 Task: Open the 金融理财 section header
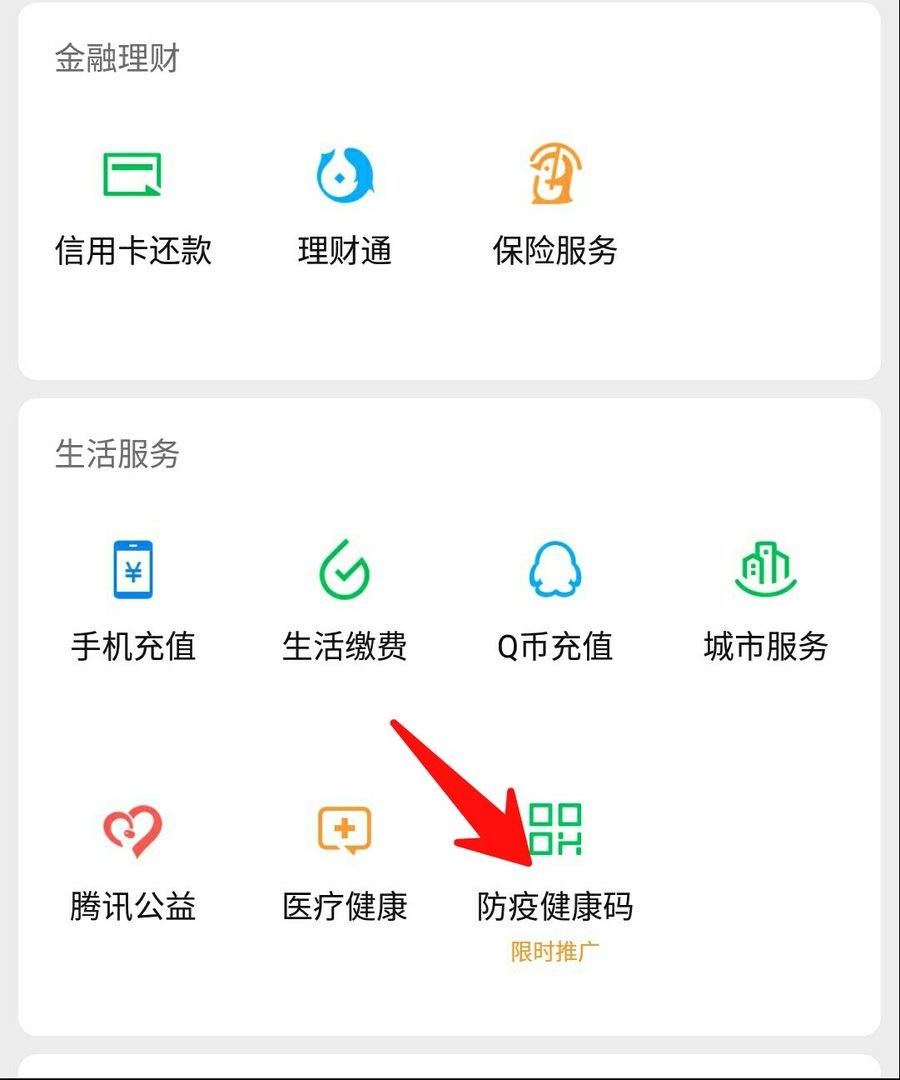click(113, 57)
